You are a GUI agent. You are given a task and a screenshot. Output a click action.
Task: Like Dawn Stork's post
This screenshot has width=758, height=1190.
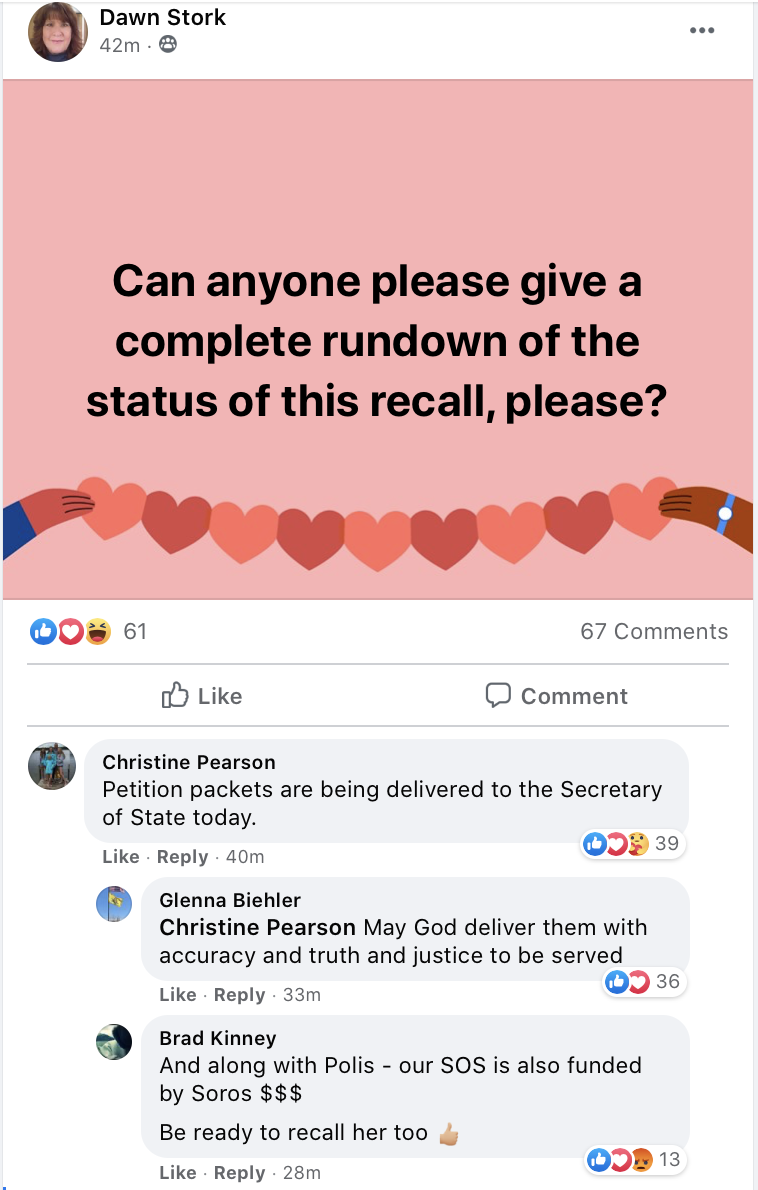tap(202, 696)
